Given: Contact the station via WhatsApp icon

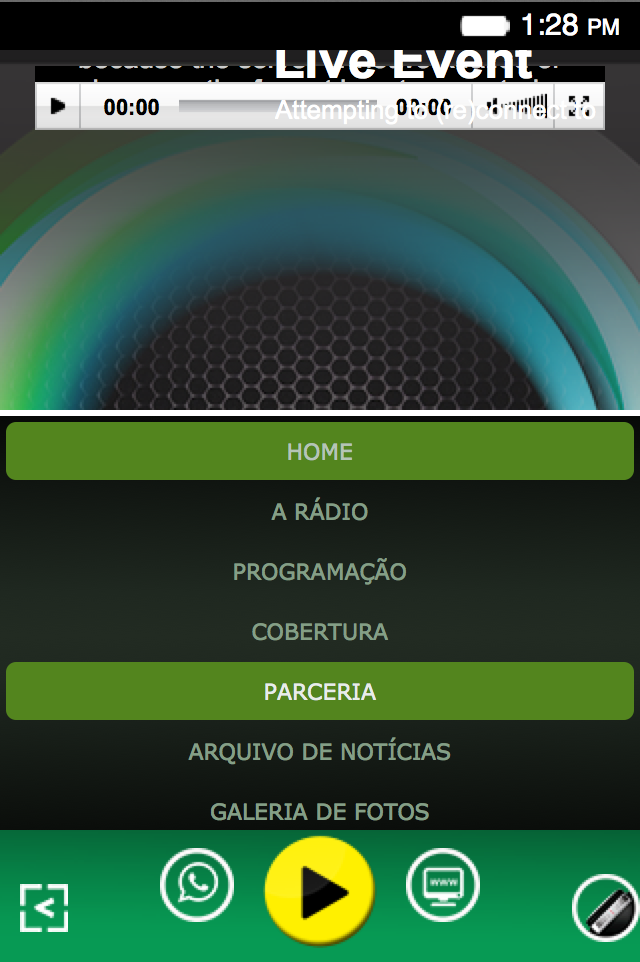Looking at the screenshot, I should (197, 884).
